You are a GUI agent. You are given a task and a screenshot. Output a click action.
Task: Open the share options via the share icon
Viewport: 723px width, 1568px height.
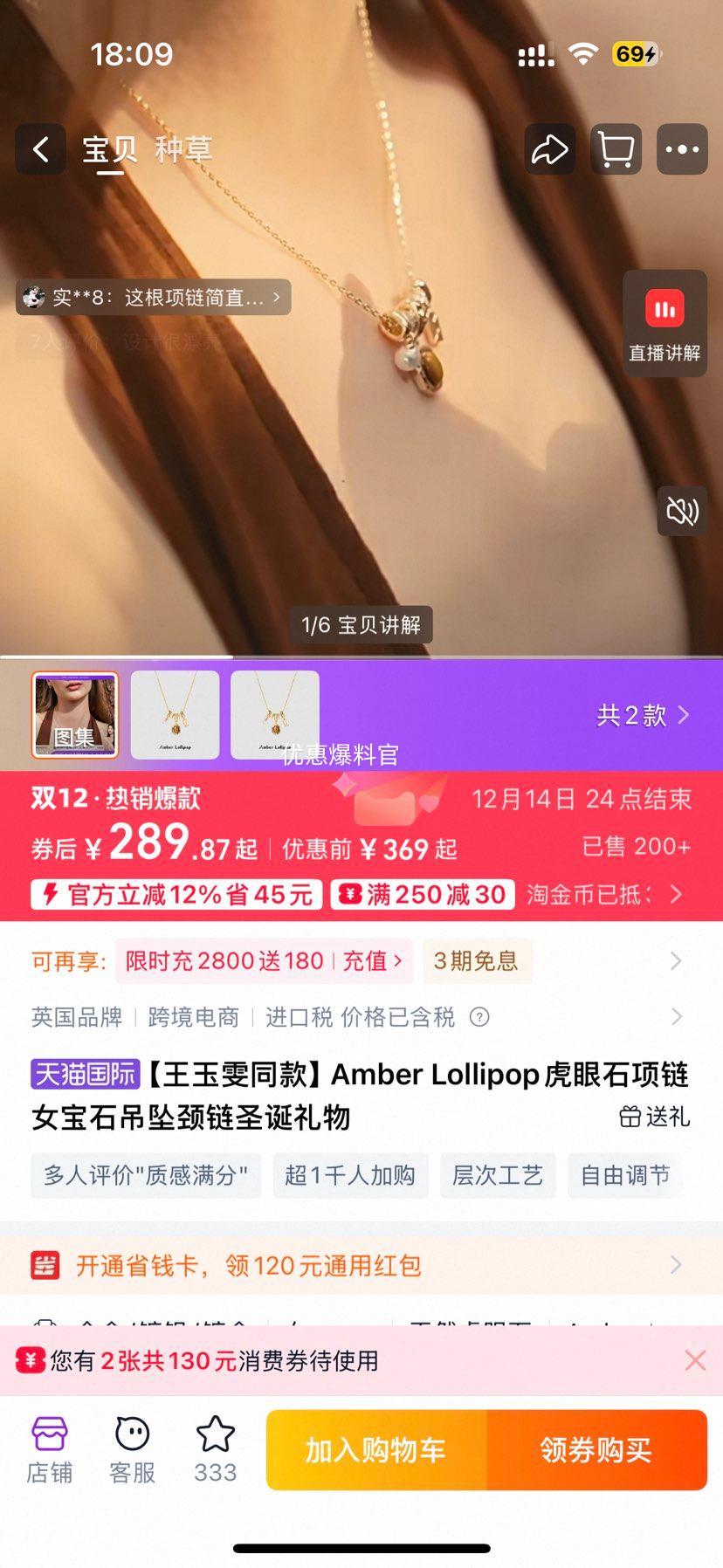click(x=549, y=149)
